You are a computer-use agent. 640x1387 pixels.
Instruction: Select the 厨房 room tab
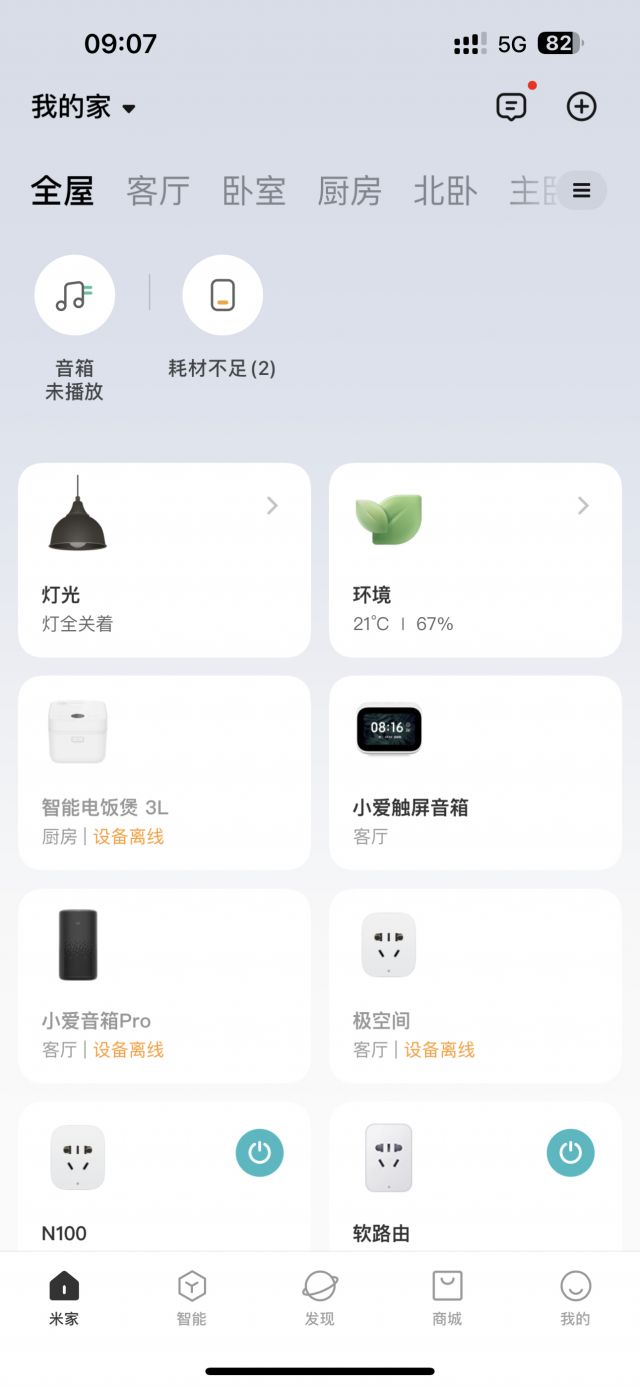[x=349, y=191]
